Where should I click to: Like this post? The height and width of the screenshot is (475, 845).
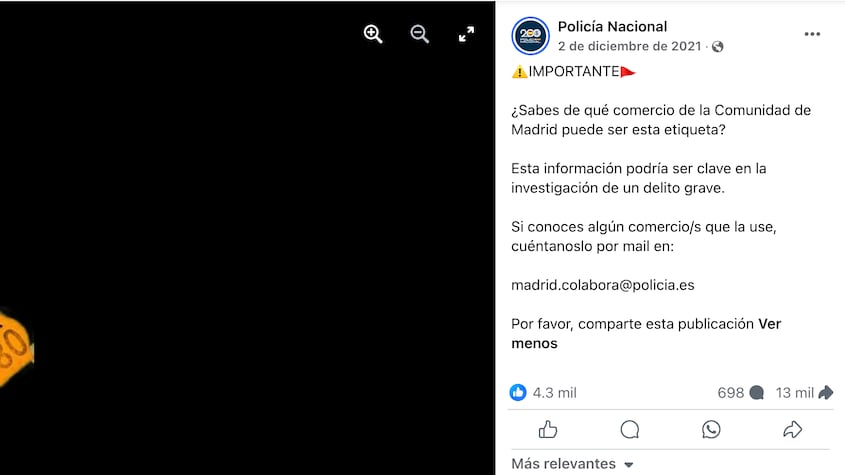coord(547,429)
